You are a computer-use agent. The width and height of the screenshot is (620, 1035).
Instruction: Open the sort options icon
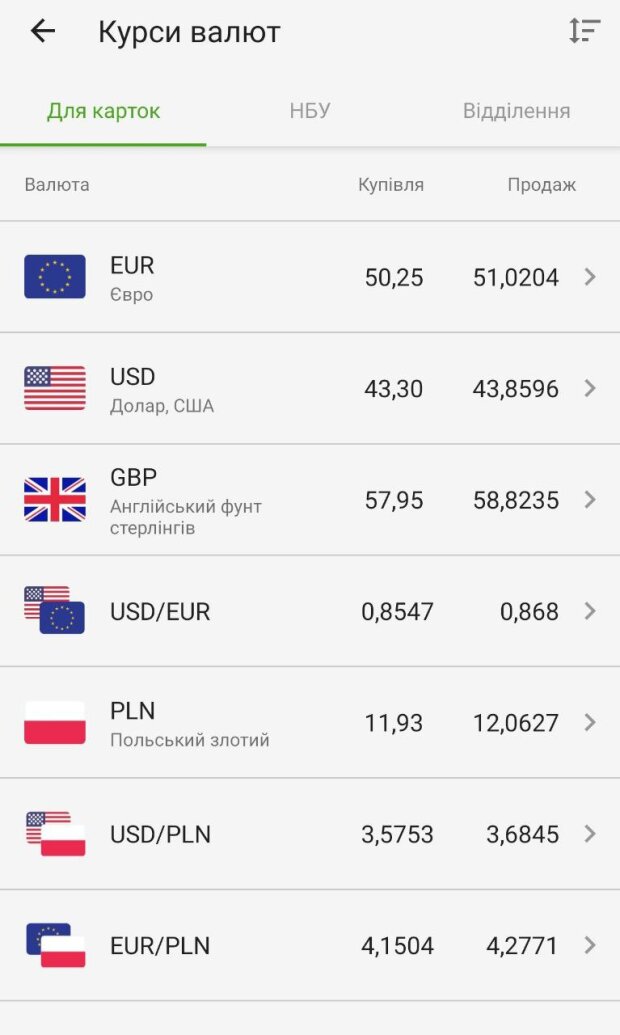coord(584,32)
